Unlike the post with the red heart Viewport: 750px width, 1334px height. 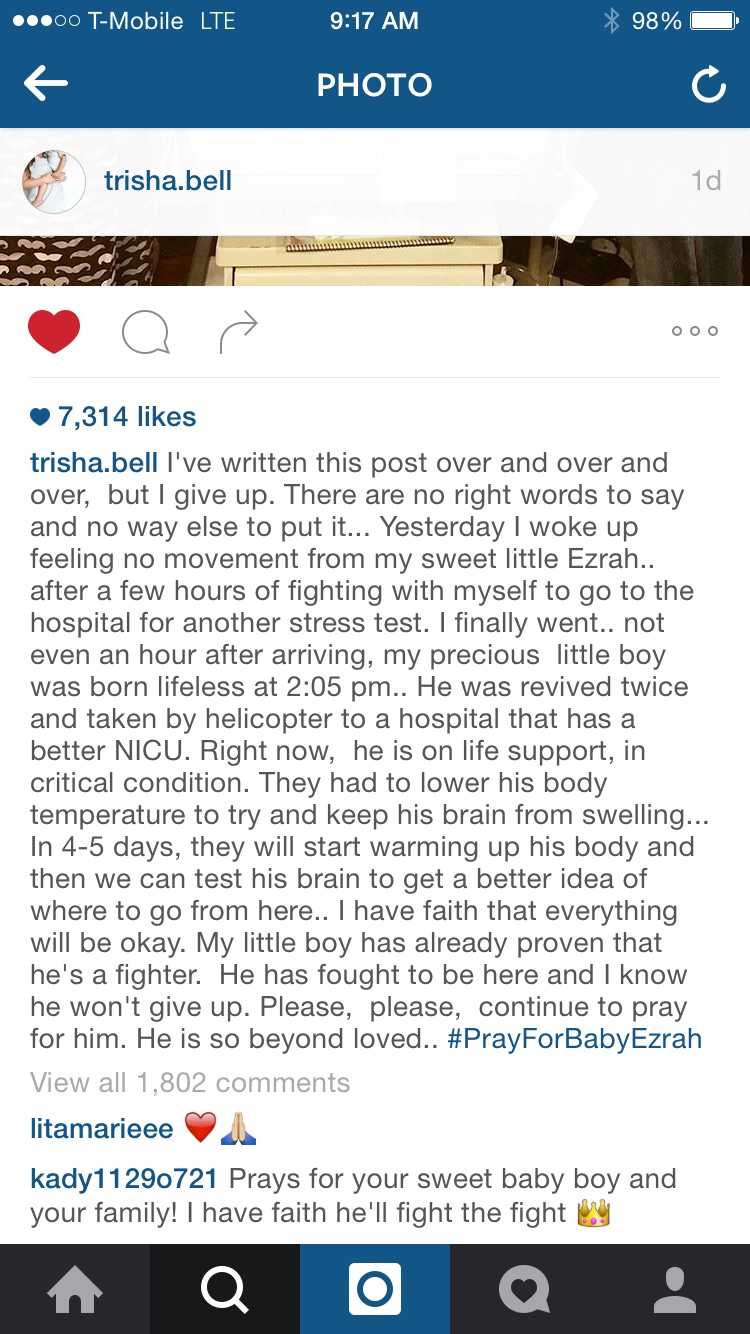coord(54,332)
